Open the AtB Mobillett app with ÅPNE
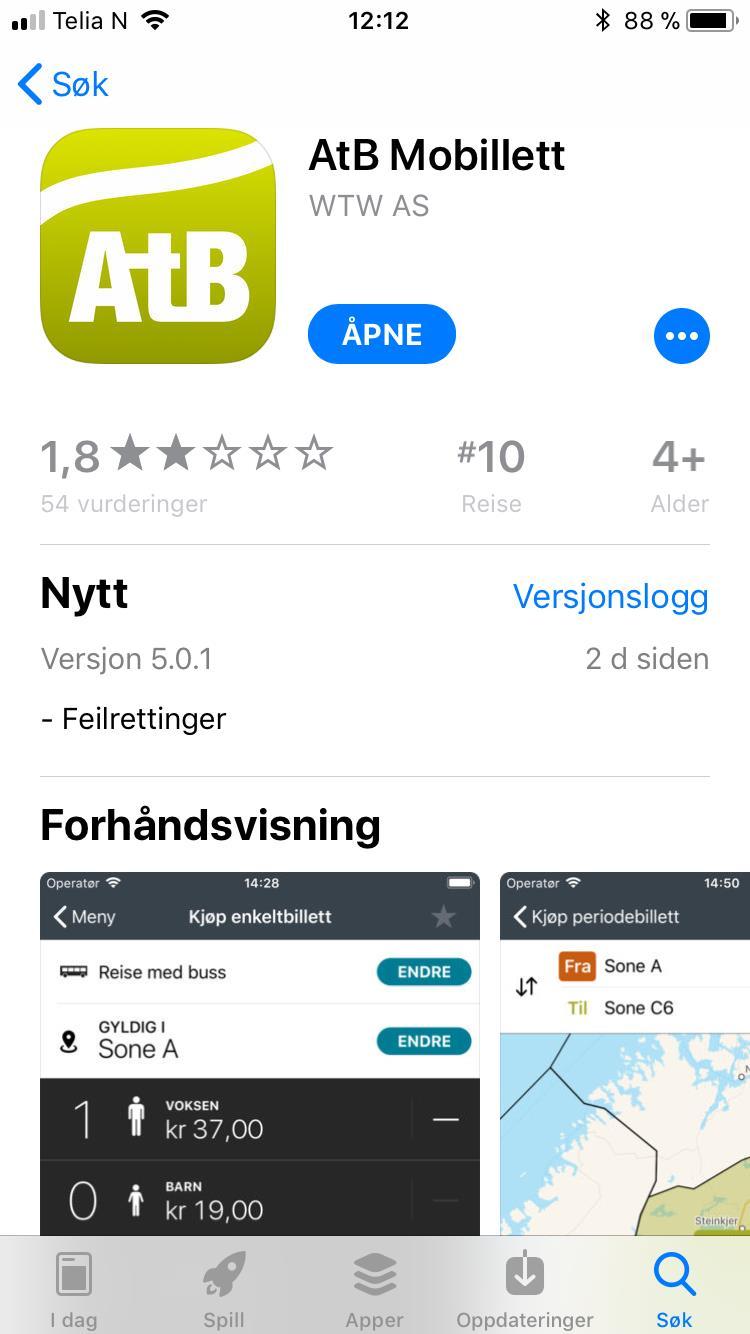Image resolution: width=750 pixels, height=1334 pixels. [x=382, y=334]
